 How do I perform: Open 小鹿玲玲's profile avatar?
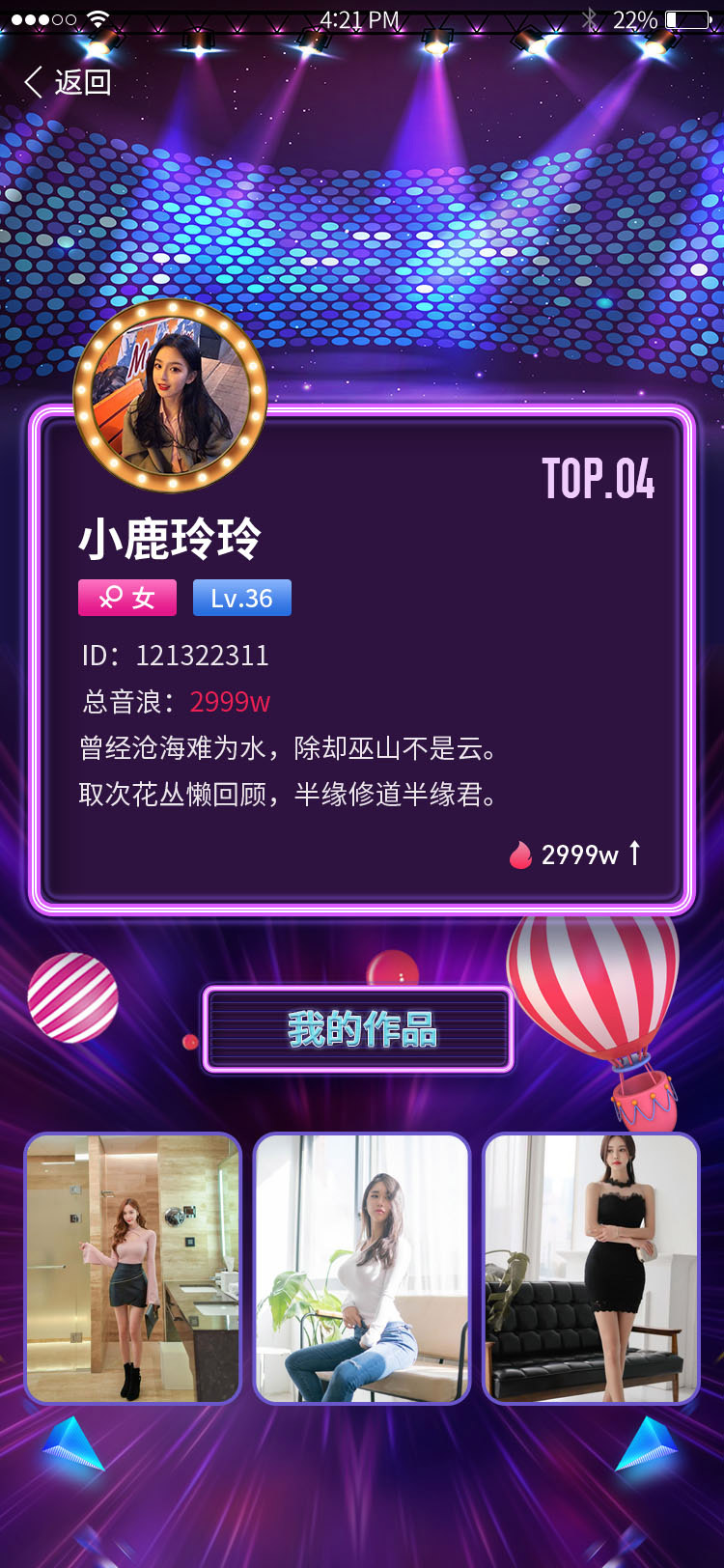[170, 395]
